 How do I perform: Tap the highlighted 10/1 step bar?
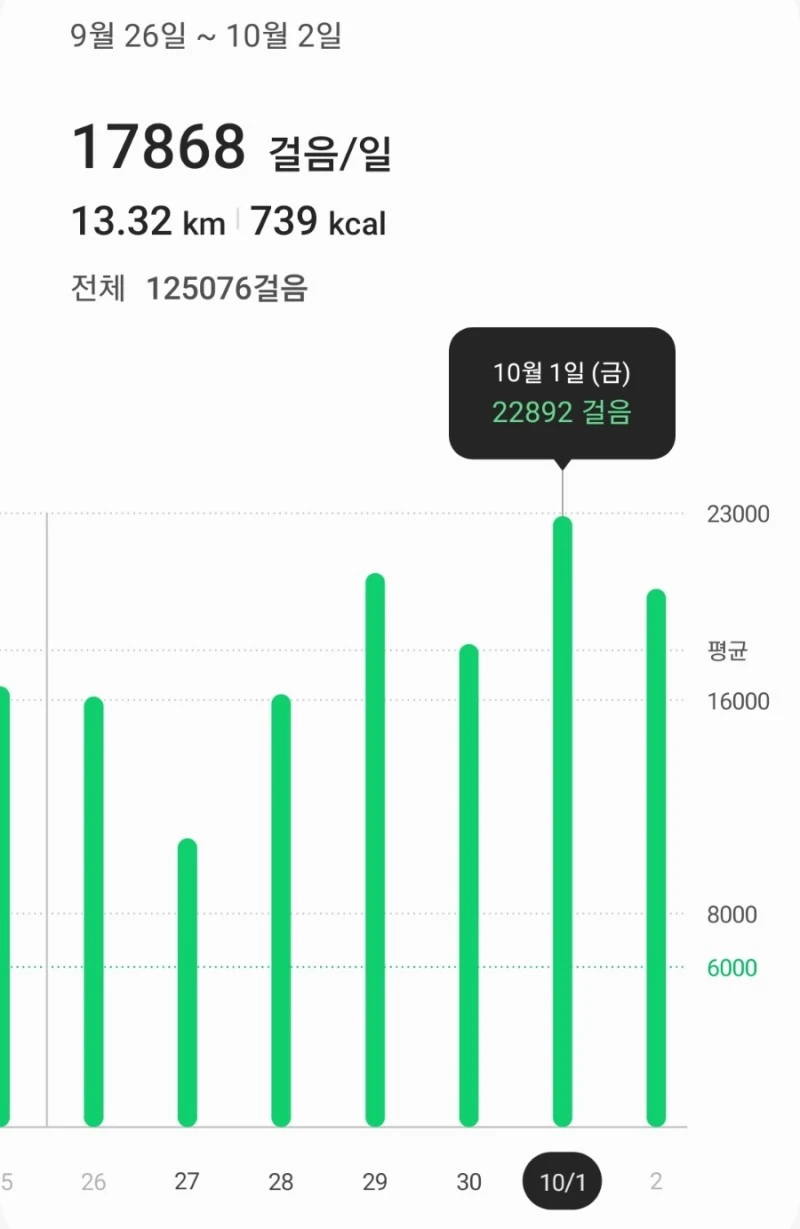[x=563, y=820]
